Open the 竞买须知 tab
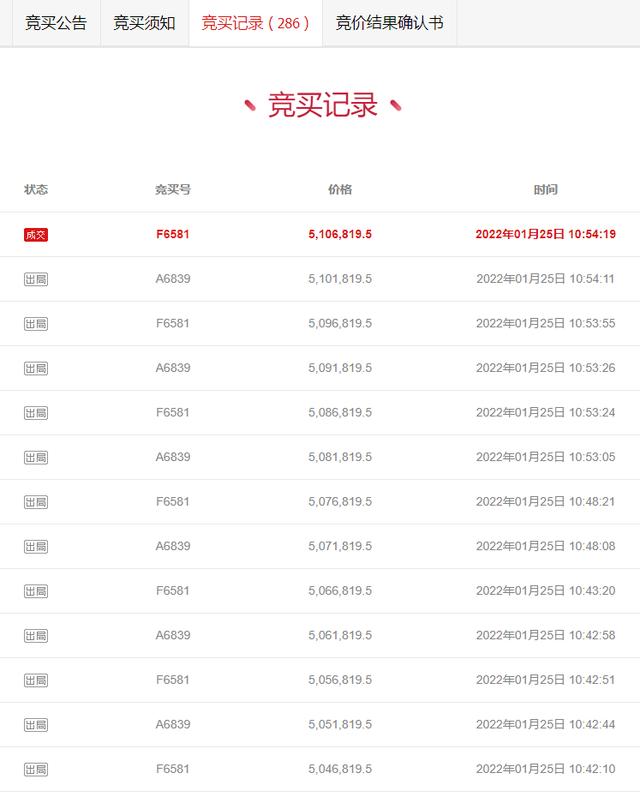The width and height of the screenshot is (640, 797). click(145, 23)
